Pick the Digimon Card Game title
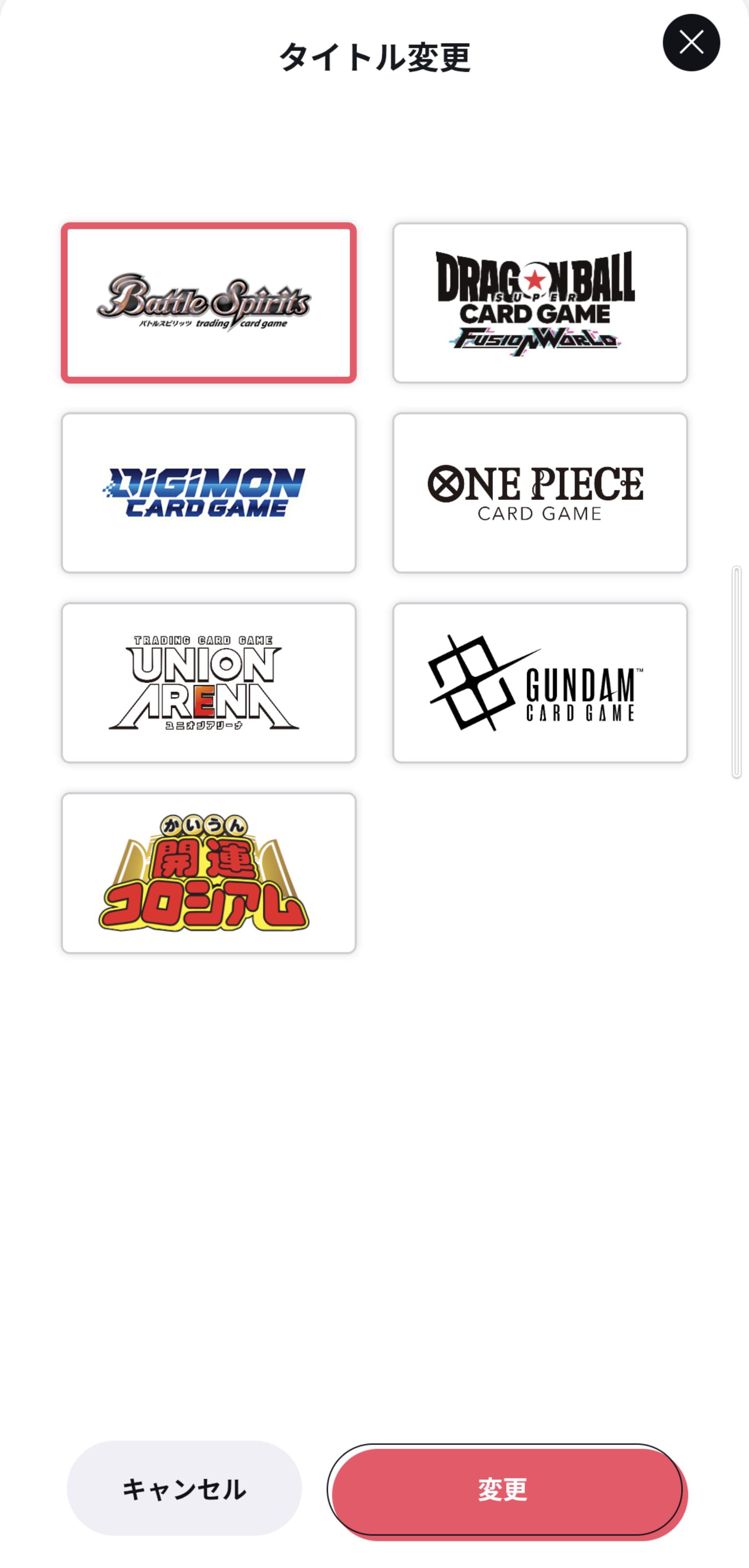Image resolution: width=749 pixels, height=1568 pixels. tap(208, 493)
